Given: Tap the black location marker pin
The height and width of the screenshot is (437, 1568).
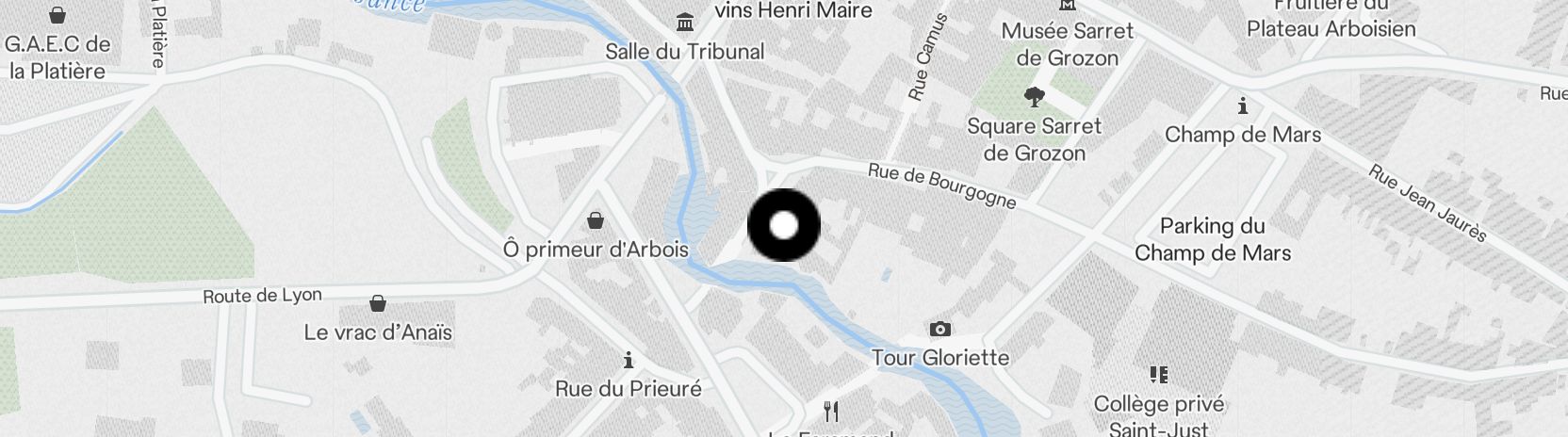Looking at the screenshot, I should 784,225.
